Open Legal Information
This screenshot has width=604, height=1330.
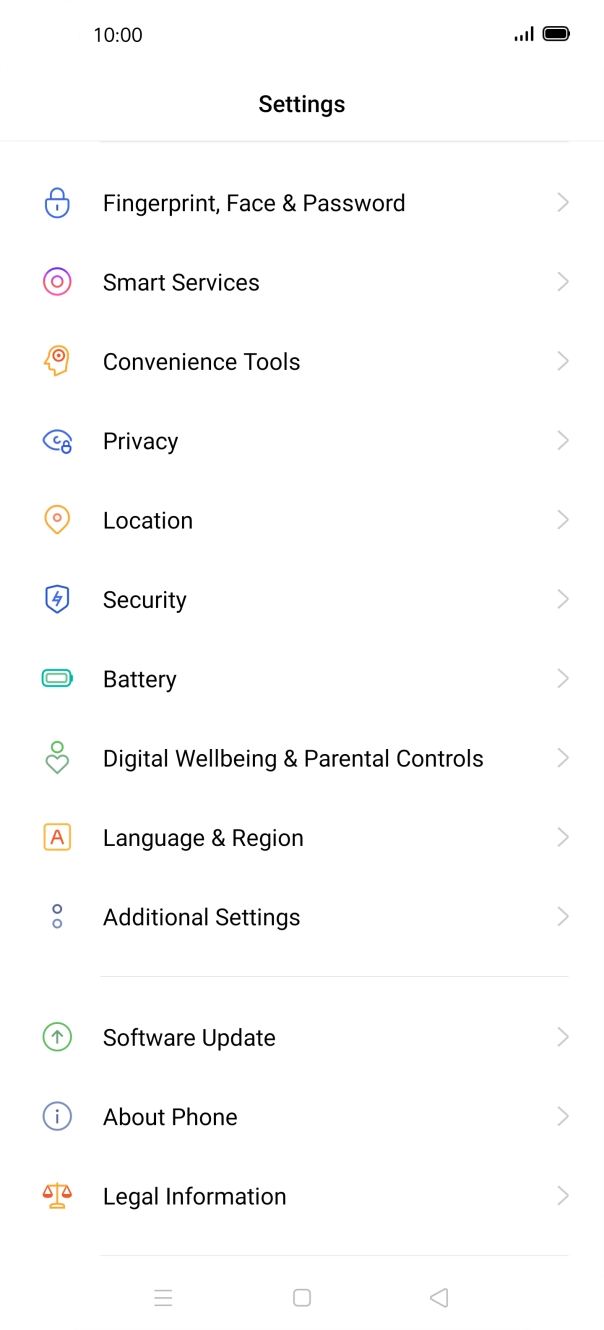pyautogui.click(x=194, y=1196)
